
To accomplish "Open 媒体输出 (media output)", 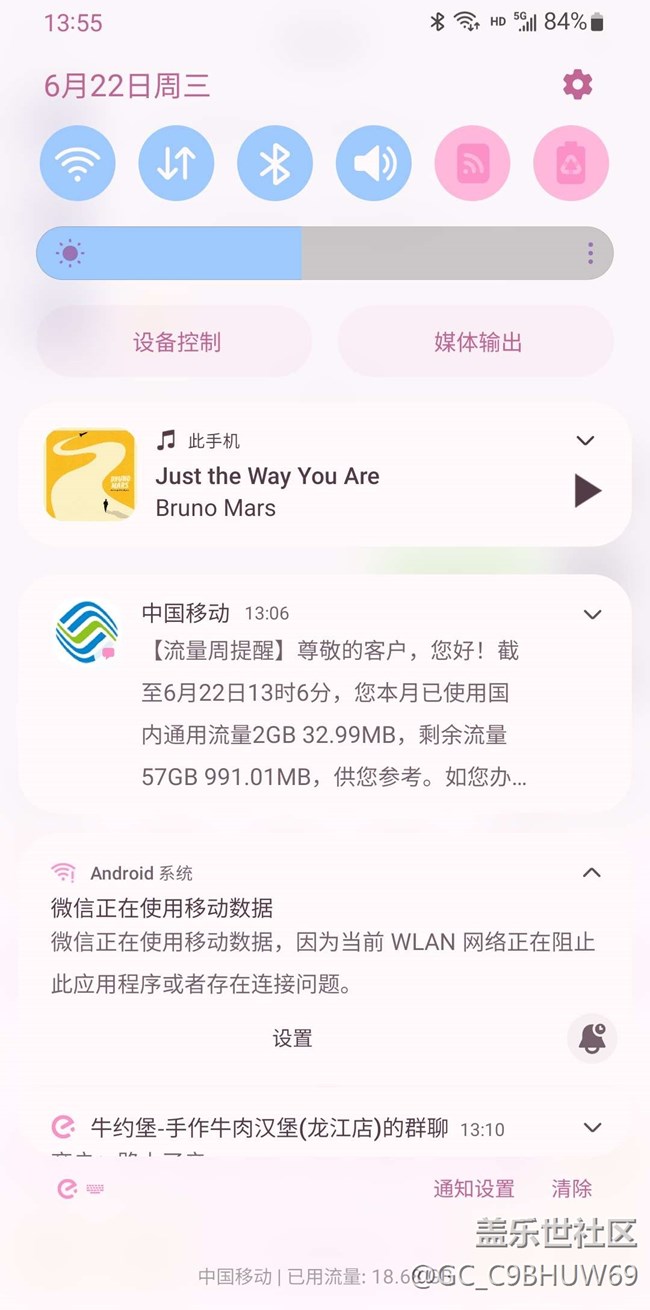I will [x=477, y=342].
